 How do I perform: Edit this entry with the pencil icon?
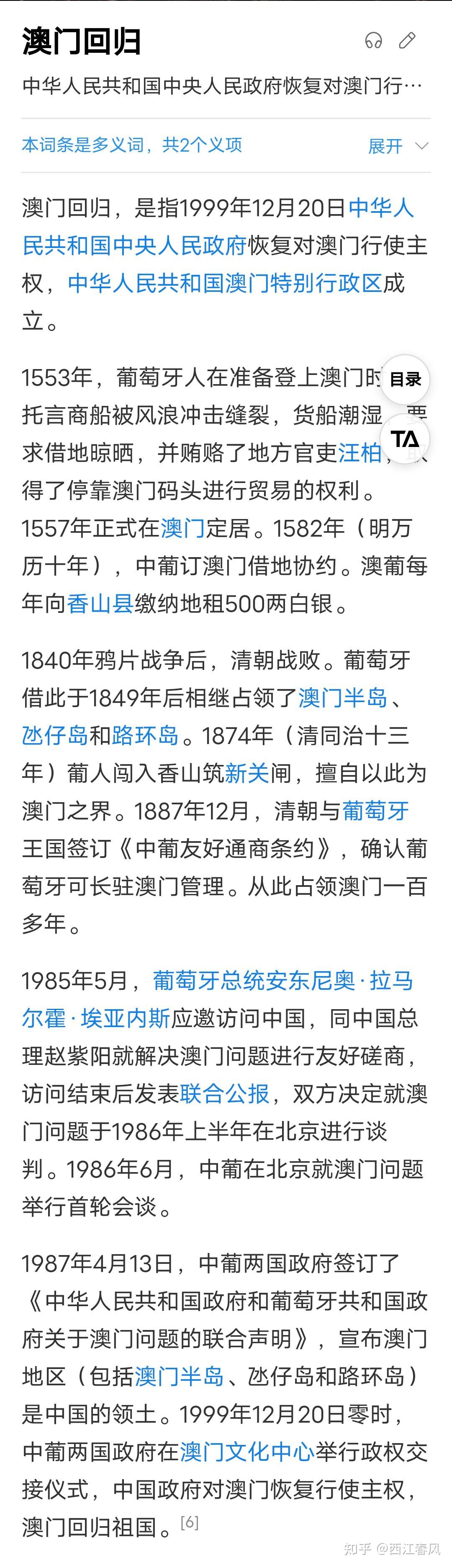coord(407,41)
